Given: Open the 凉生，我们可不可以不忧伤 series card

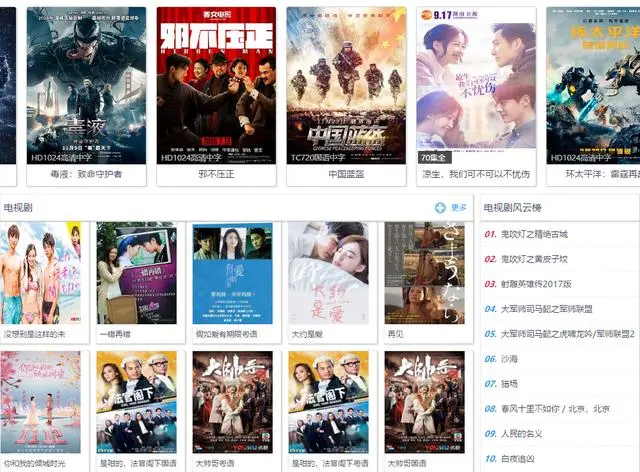Looking at the screenshot, I should [x=476, y=85].
